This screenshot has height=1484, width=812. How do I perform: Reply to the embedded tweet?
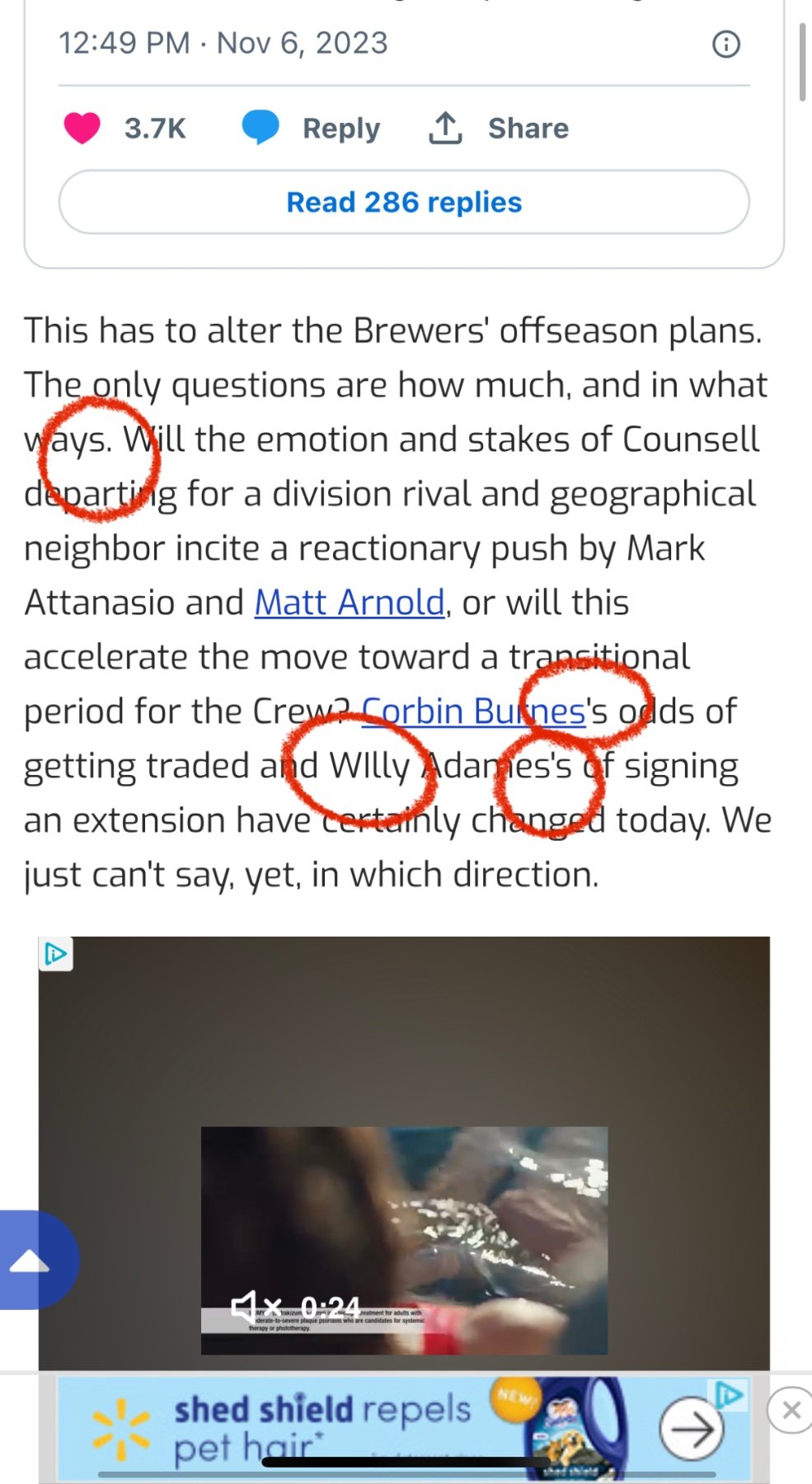tap(312, 129)
